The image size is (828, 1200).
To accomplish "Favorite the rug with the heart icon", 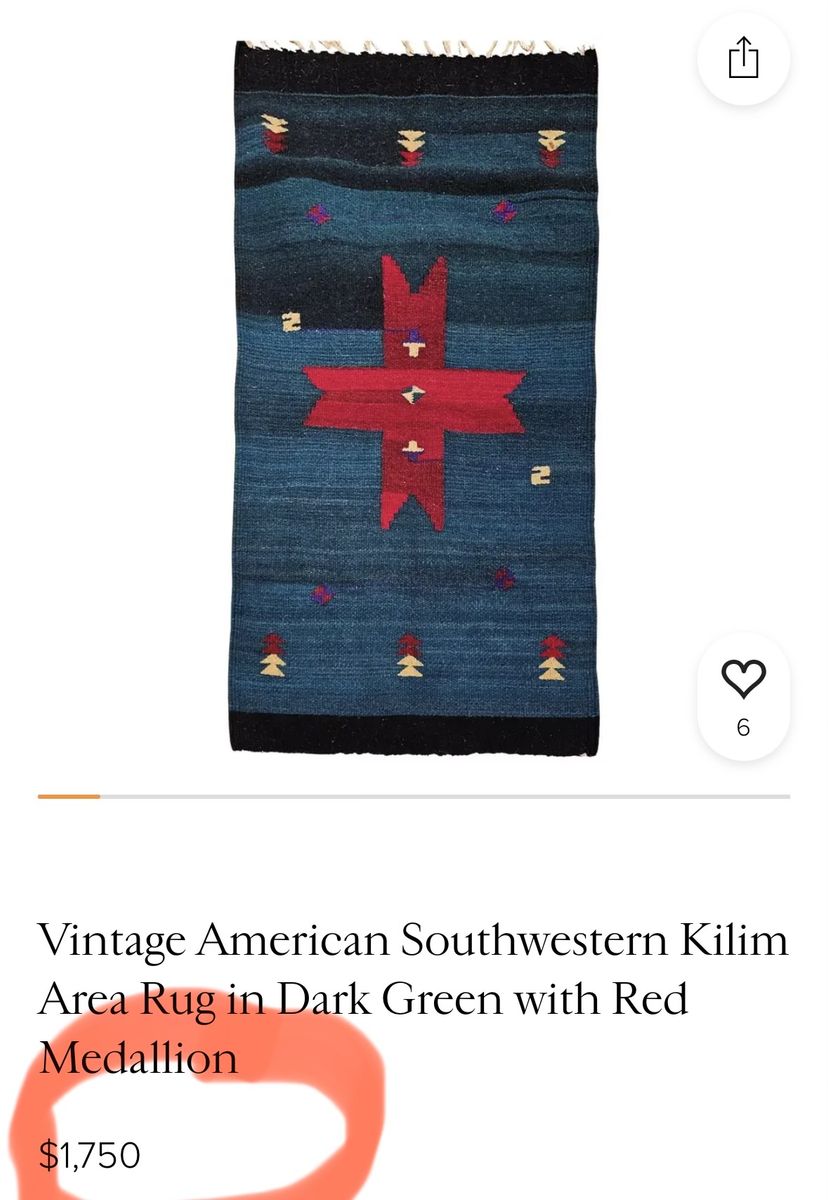I will pyautogui.click(x=743, y=681).
